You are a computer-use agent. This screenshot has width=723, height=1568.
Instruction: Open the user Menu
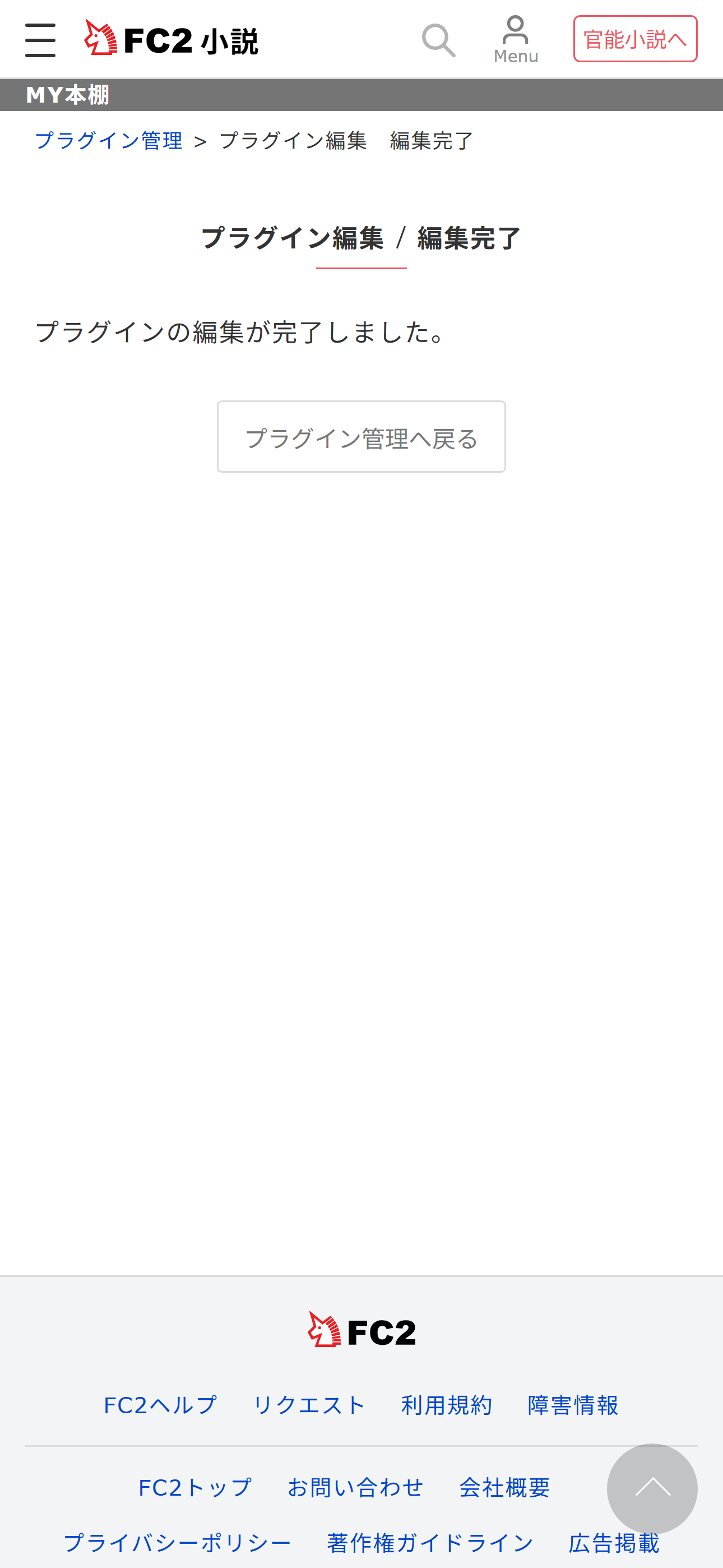[x=516, y=40]
